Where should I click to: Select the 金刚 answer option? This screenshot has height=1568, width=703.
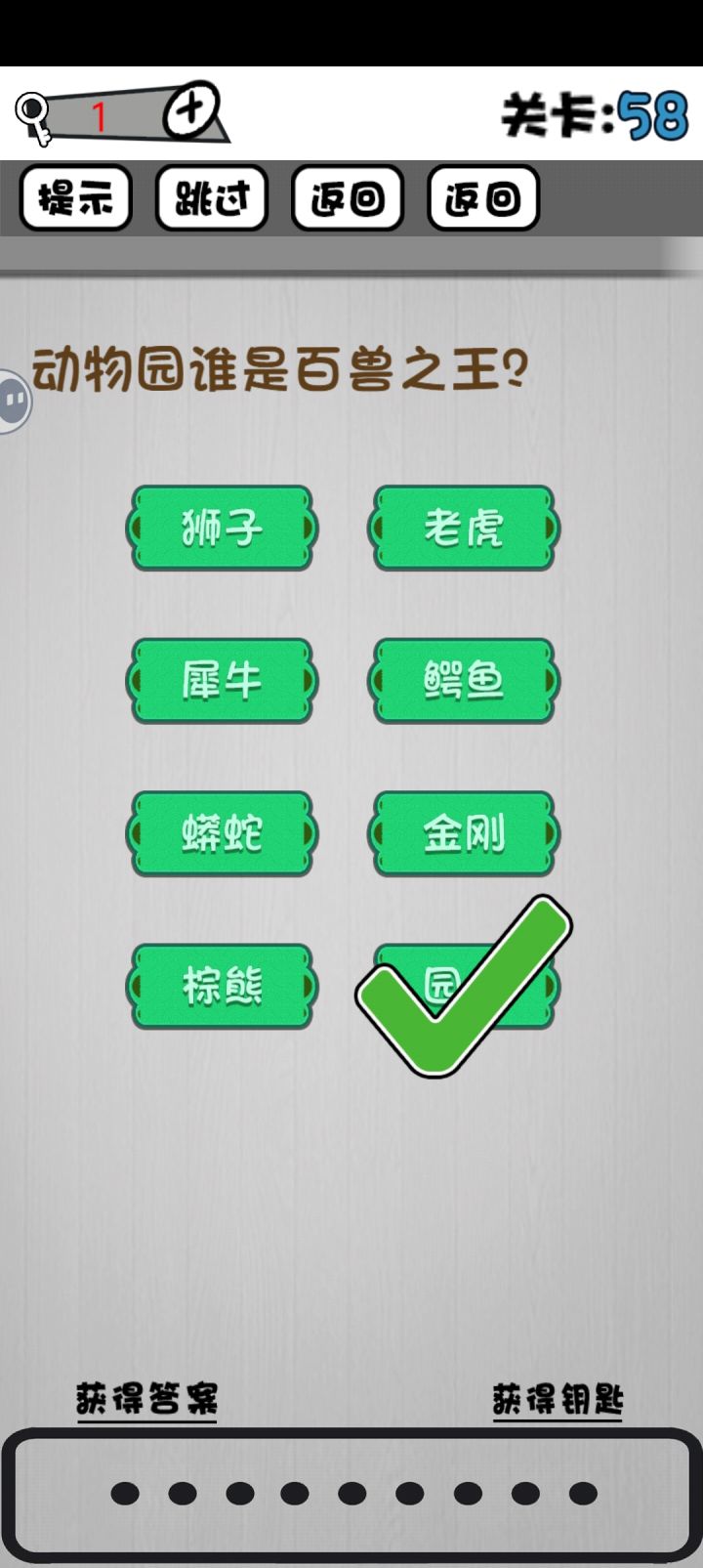[x=465, y=834]
